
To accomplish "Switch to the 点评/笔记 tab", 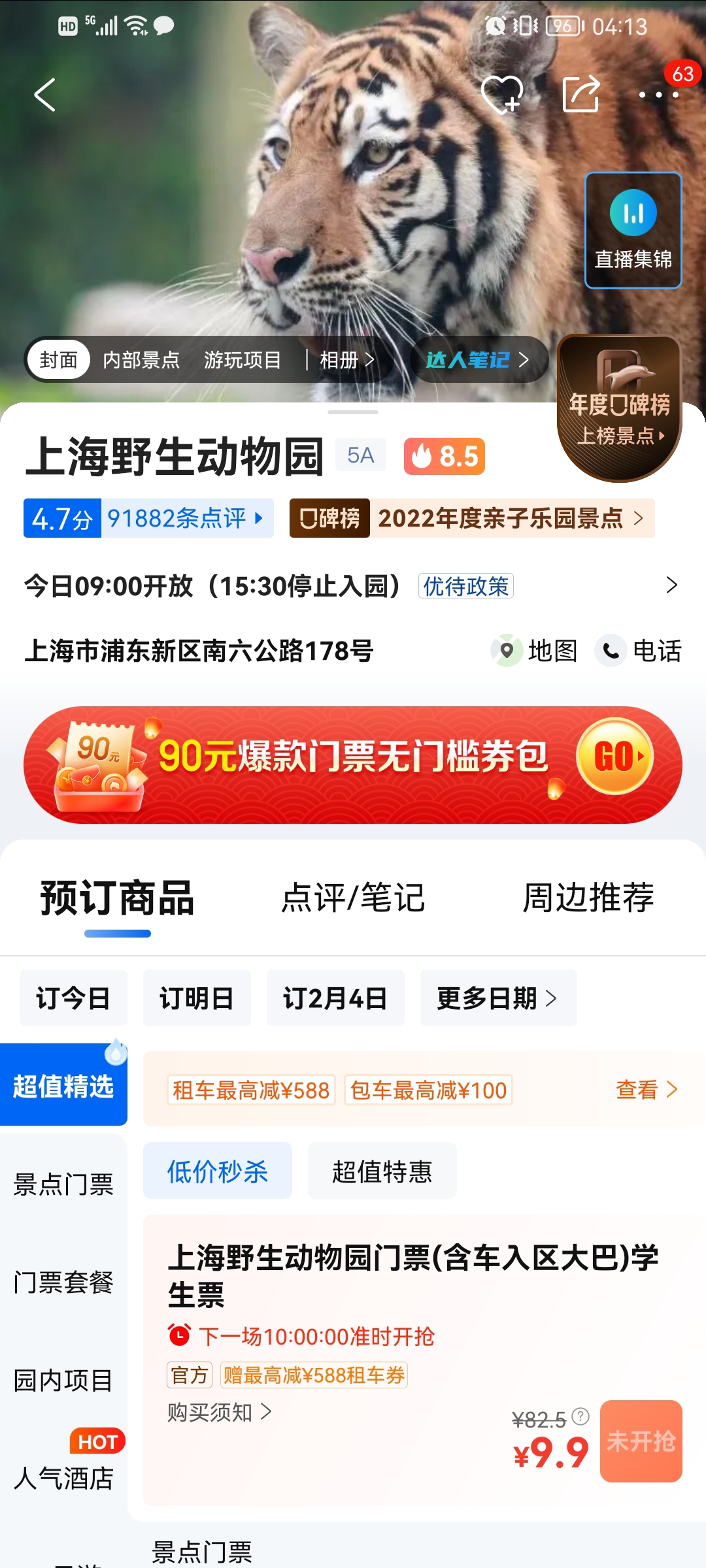I will click(353, 897).
